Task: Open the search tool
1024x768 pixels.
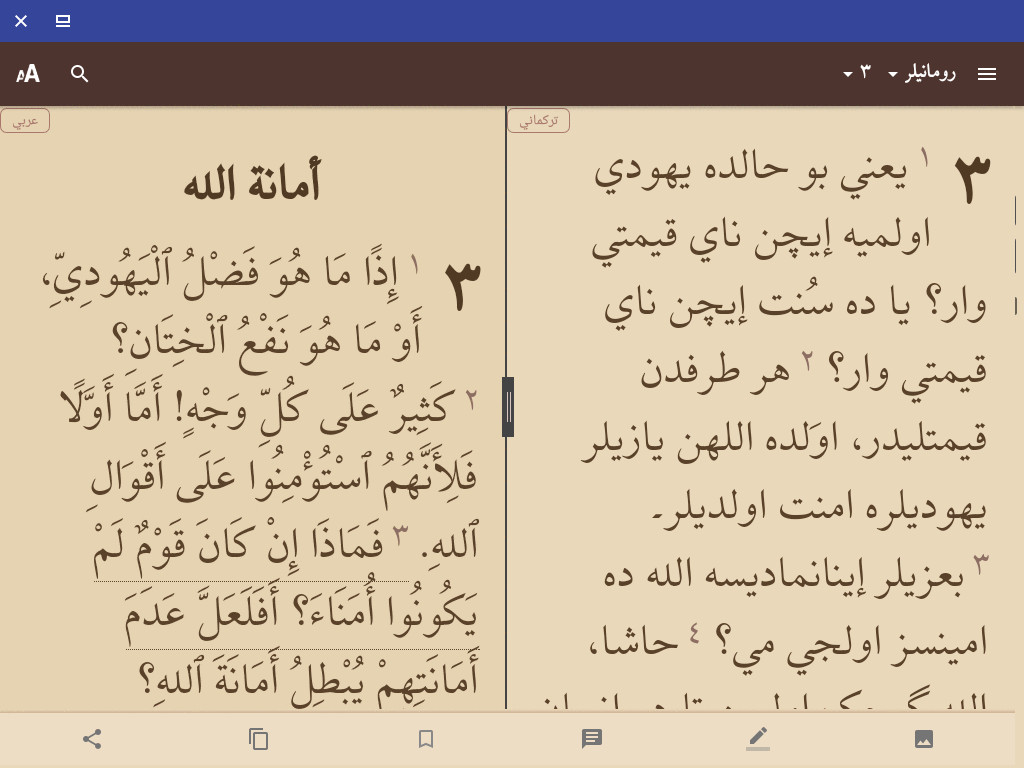Action: [80, 74]
